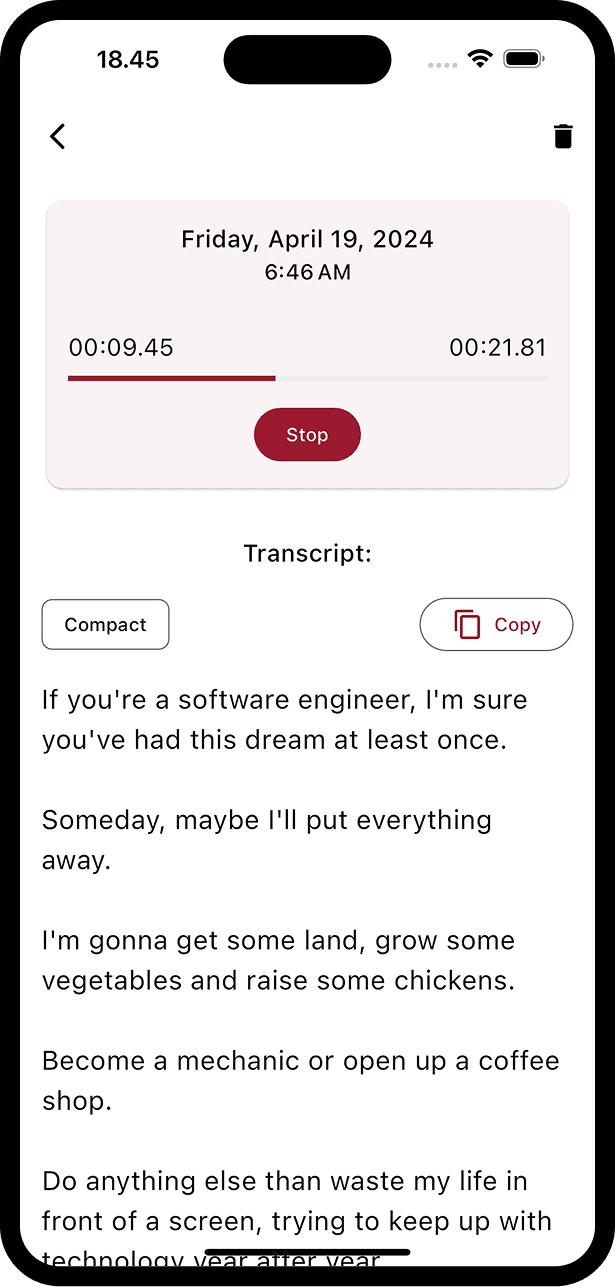Go back using the arrow icon
Image resolution: width=615 pixels, height=1287 pixels.
click(x=58, y=137)
